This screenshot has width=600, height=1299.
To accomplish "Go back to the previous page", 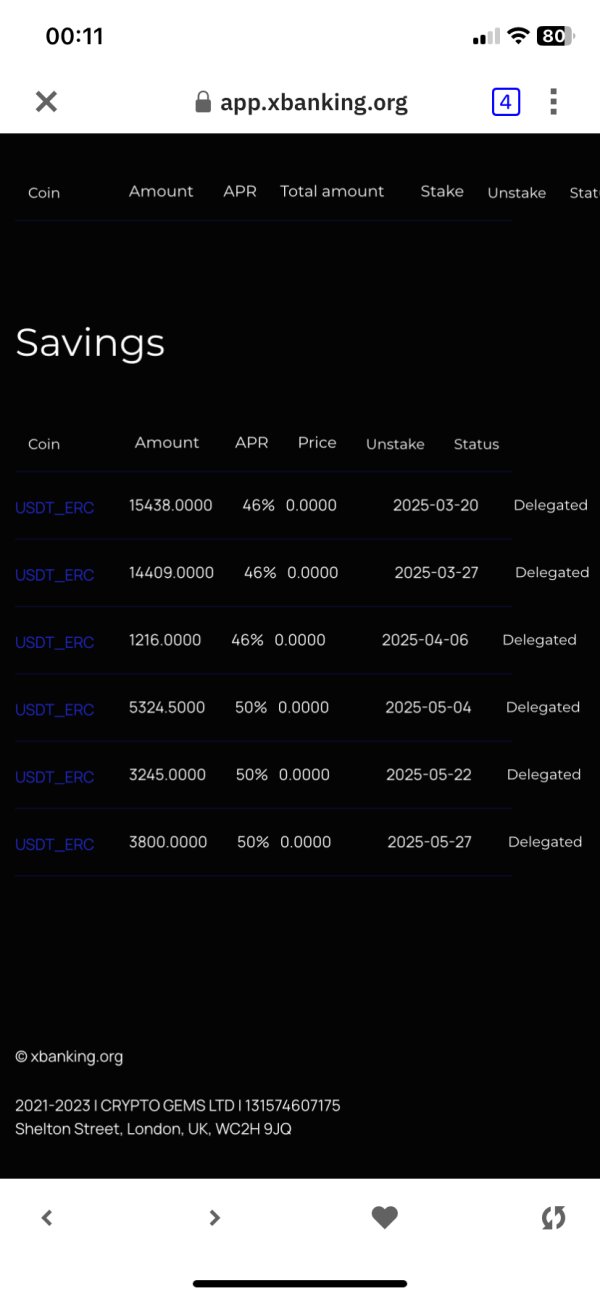I will point(46,1217).
